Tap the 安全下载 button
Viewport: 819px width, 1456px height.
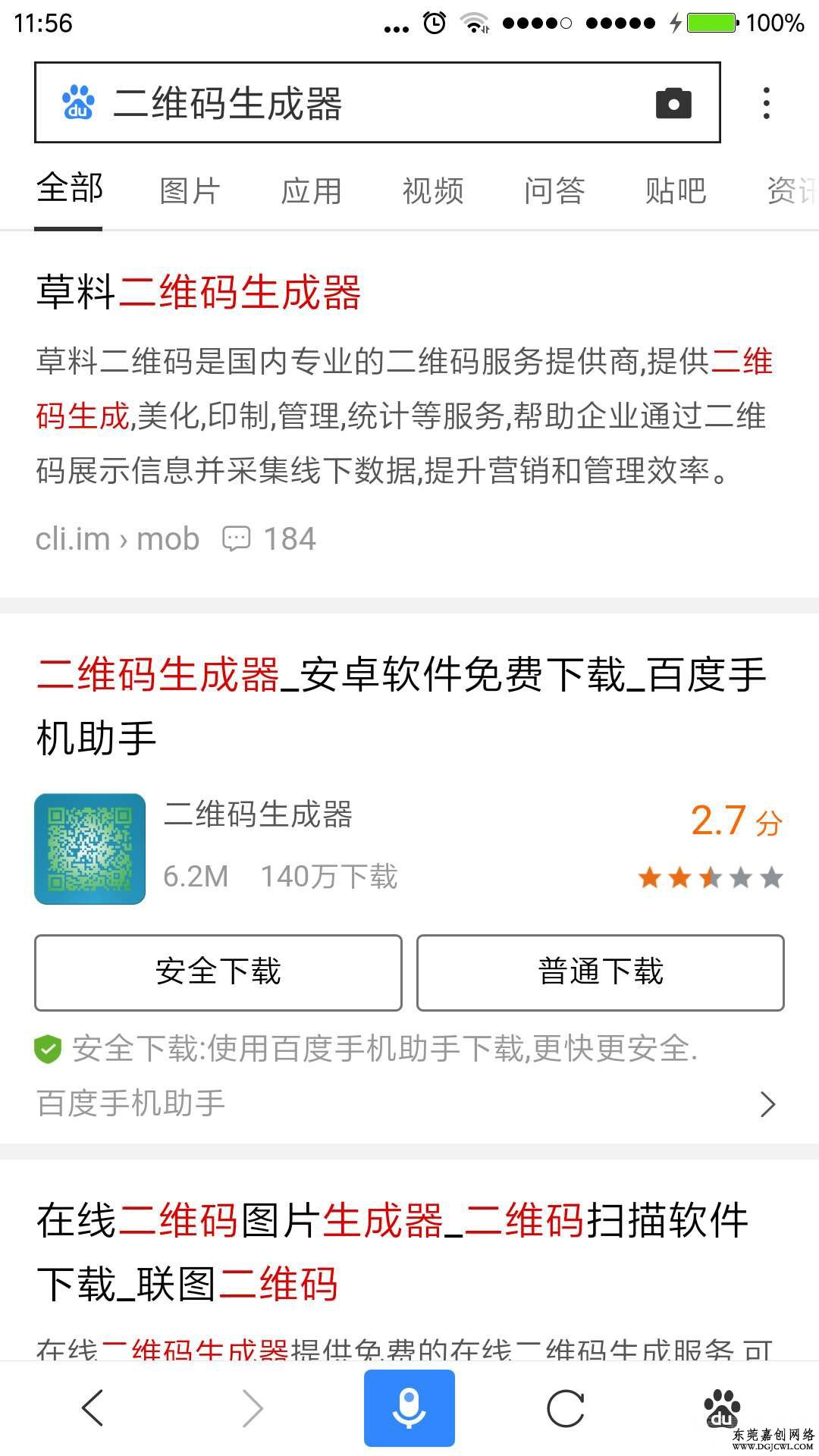(x=218, y=972)
